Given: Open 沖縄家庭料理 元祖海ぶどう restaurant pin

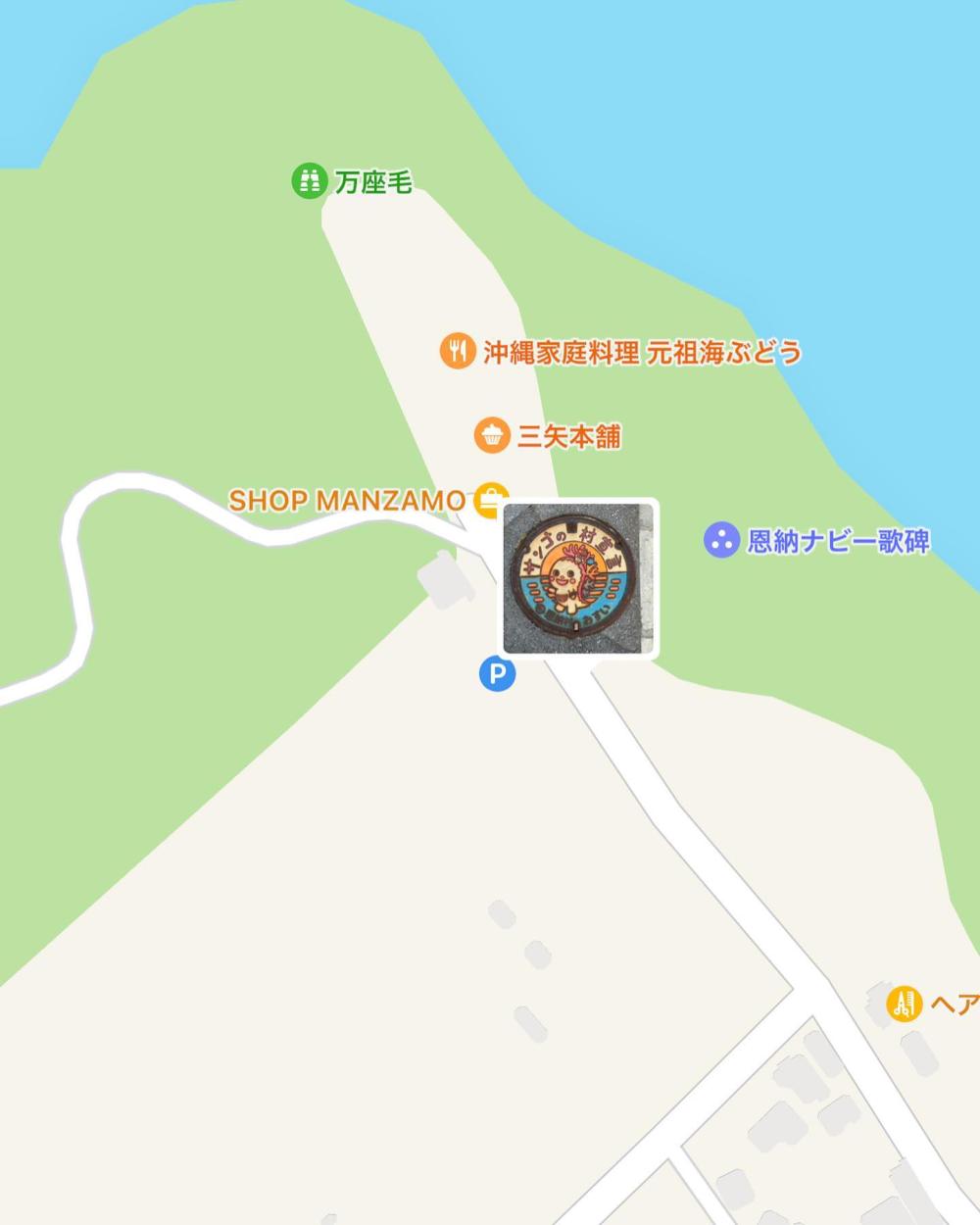Looking at the screenshot, I should pos(458,351).
